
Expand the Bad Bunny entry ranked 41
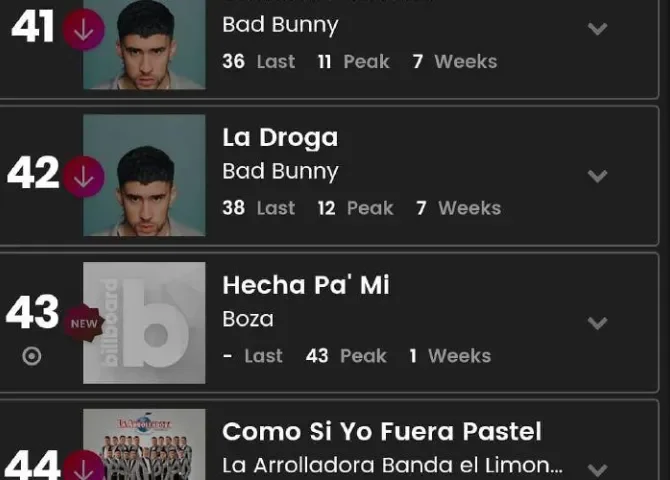(597, 29)
